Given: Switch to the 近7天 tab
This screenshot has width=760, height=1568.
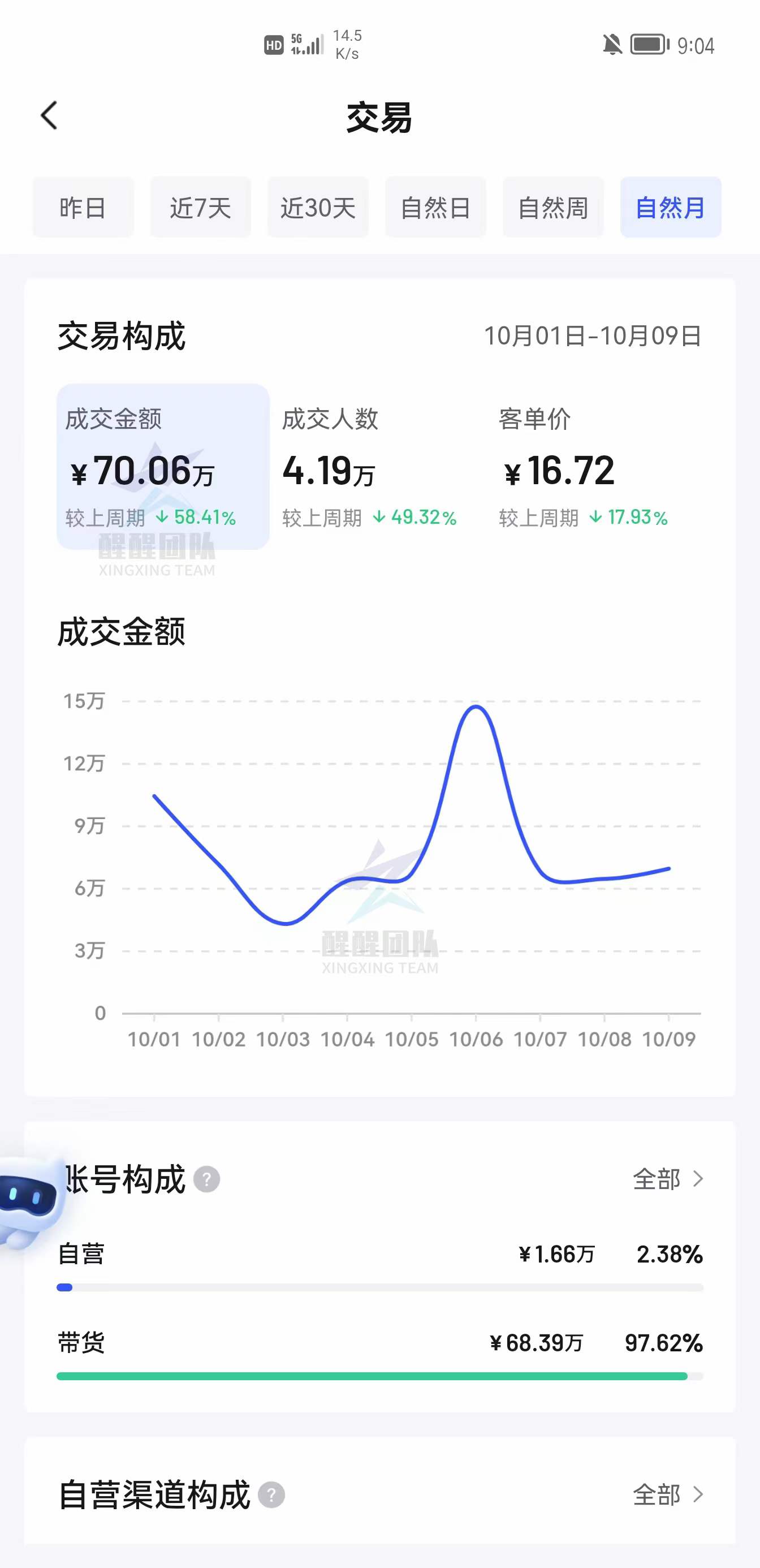Looking at the screenshot, I should (201, 207).
